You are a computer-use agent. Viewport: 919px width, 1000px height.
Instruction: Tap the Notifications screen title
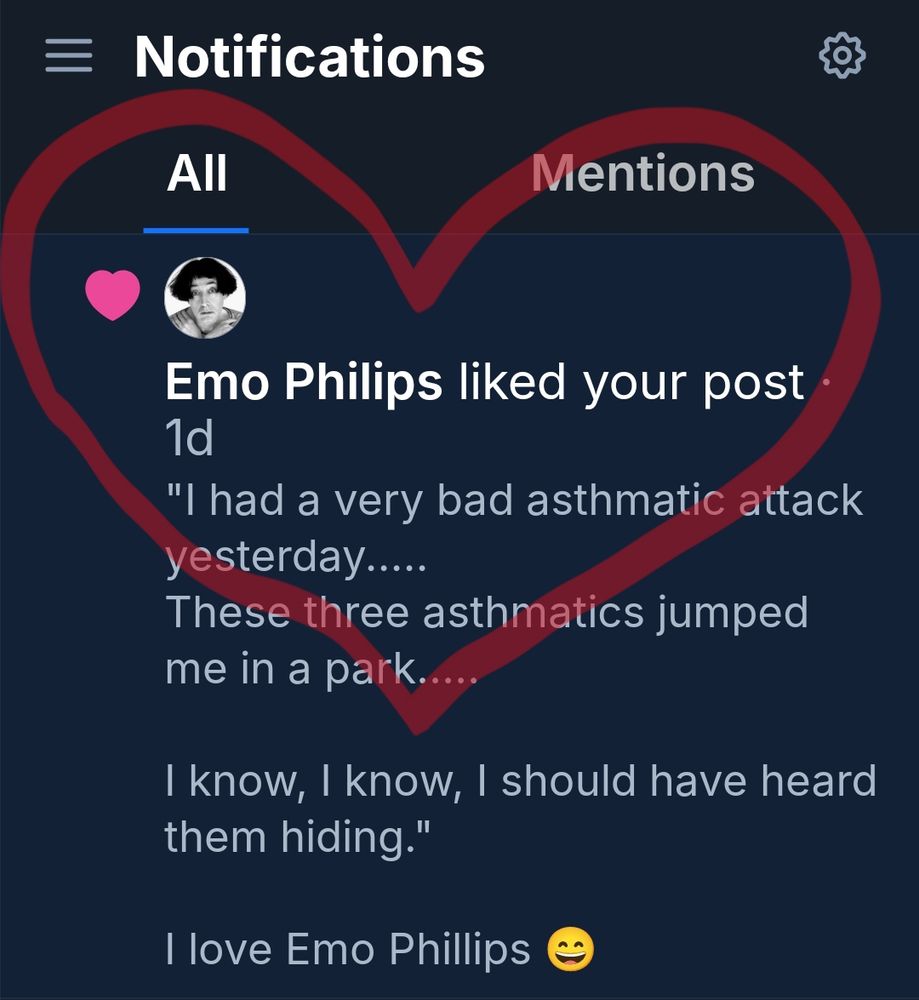(x=310, y=57)
